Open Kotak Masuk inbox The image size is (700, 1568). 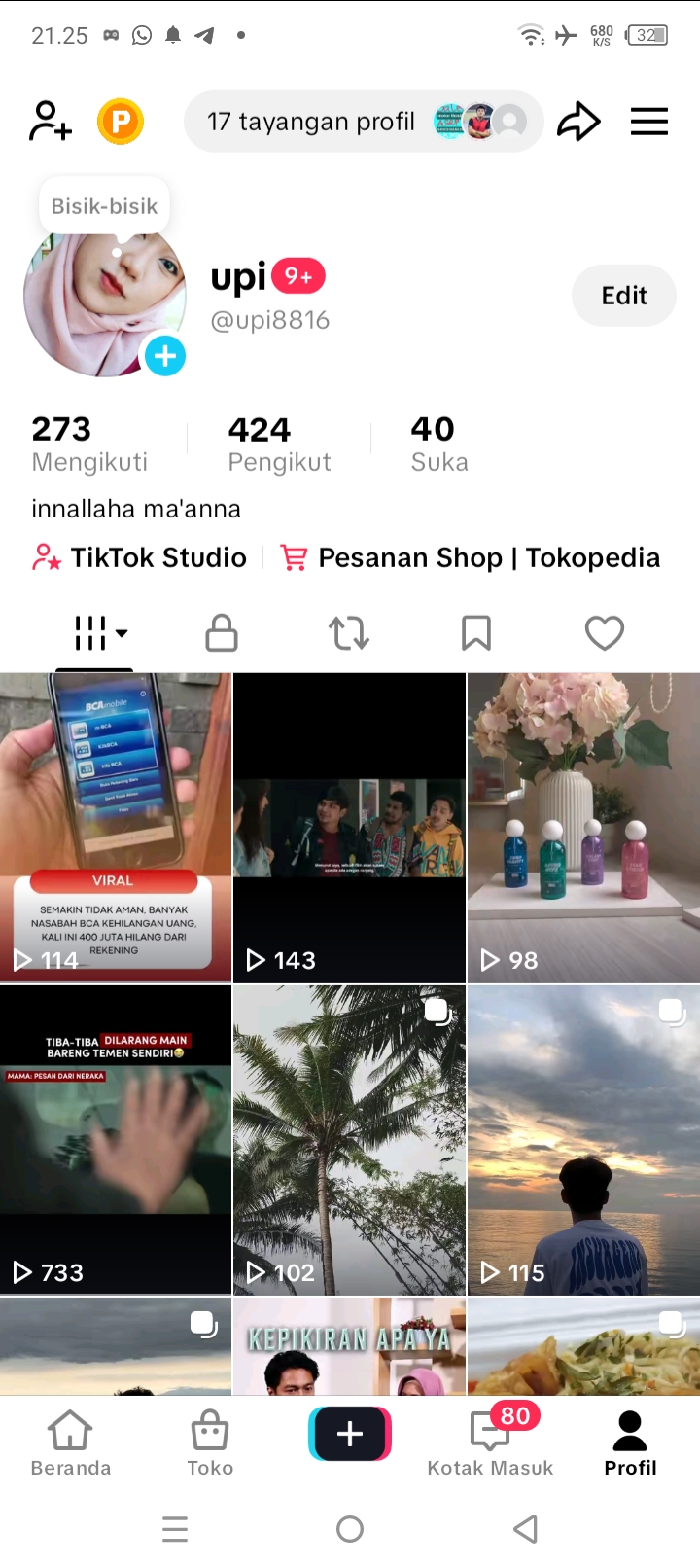pos(490,1444)
